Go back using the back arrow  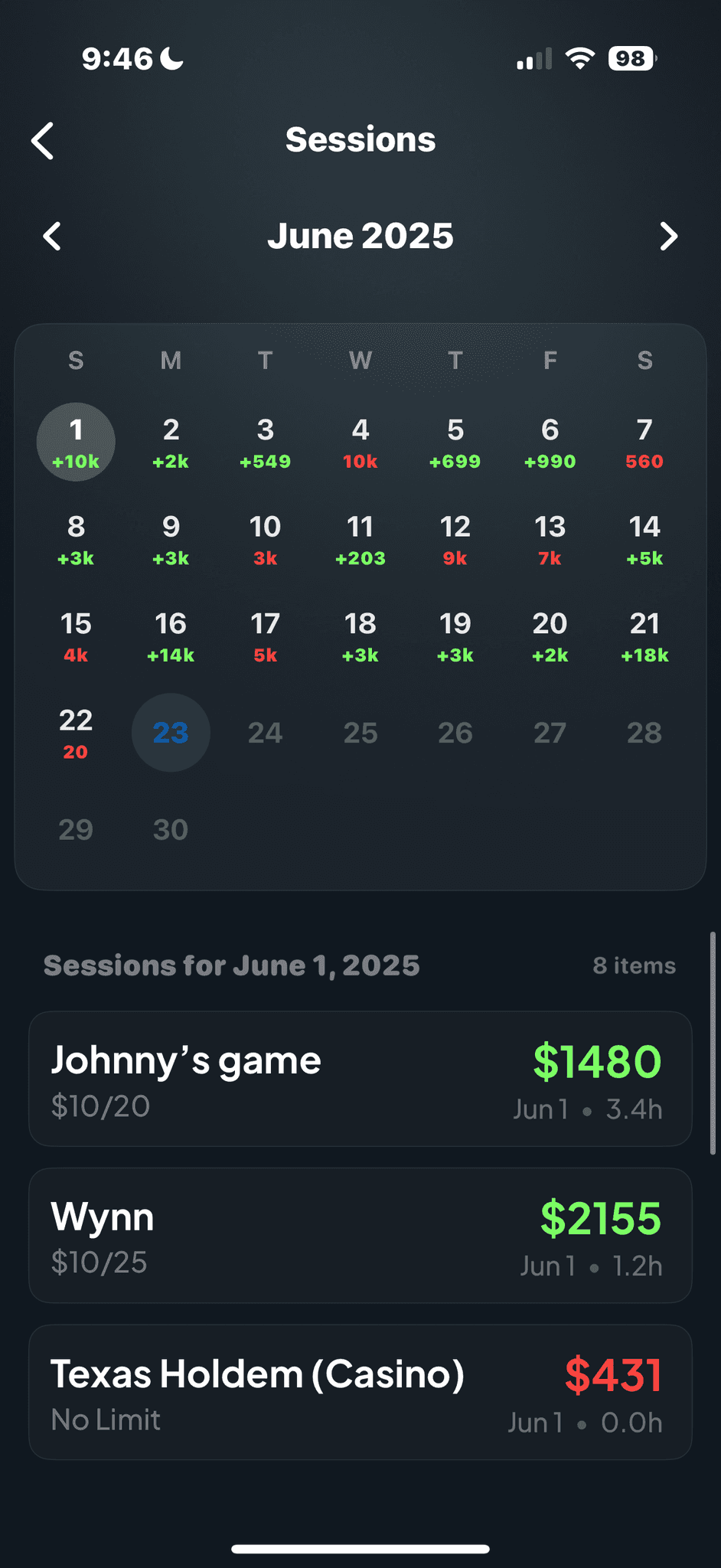42,140
